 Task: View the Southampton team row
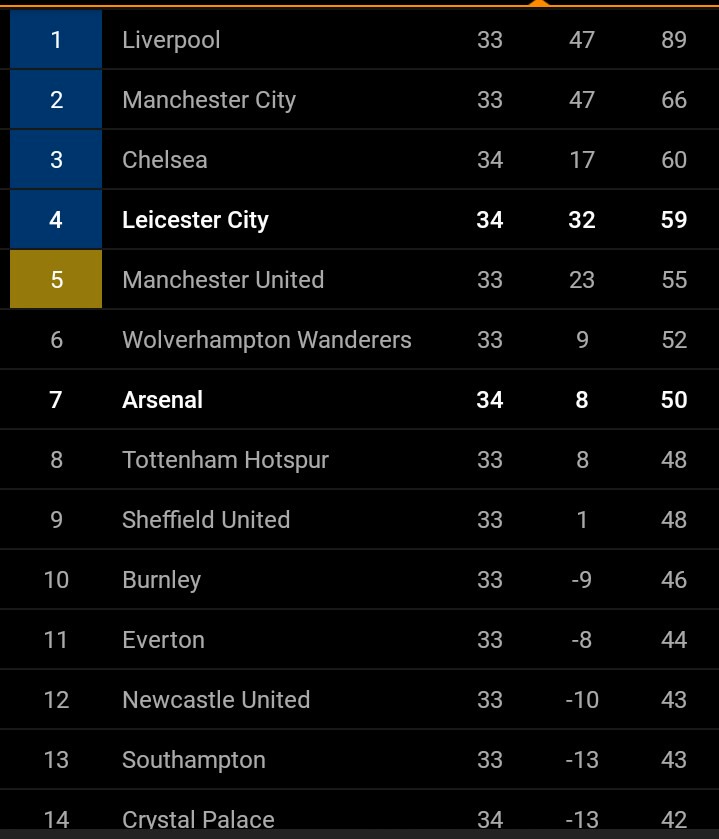pyautogui.click(x=194, y=760)
